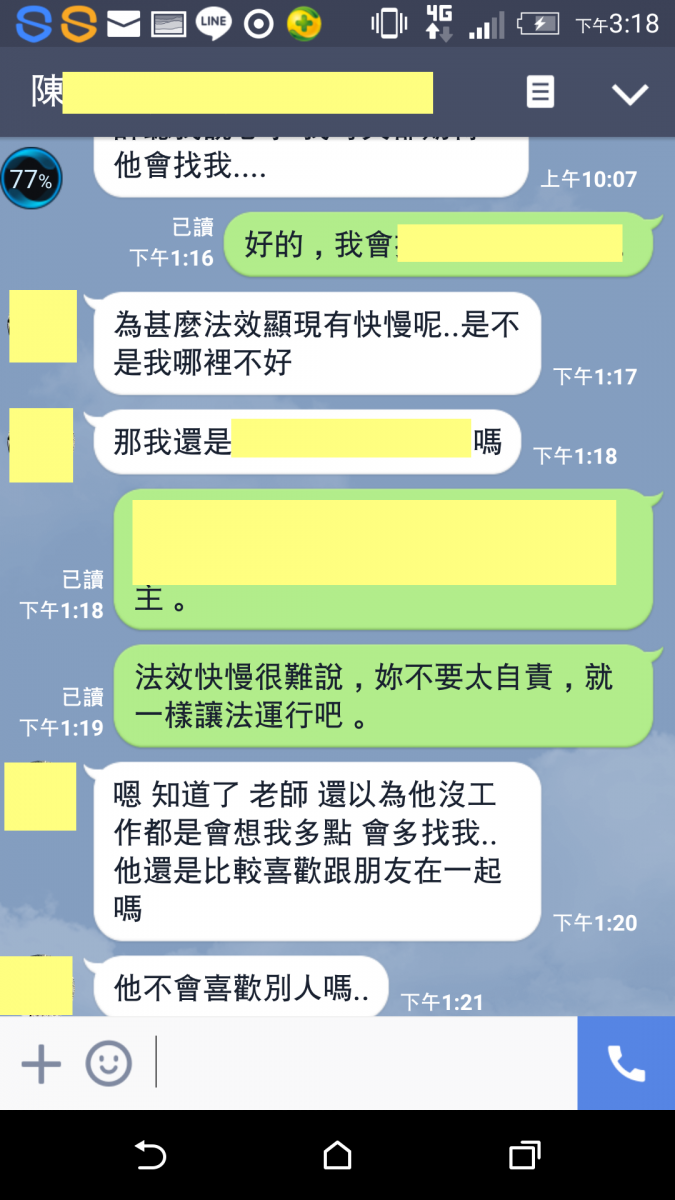Expand the chat options chevron
The height and width of the screenshot is (1200, 675).
click(630, 94)
